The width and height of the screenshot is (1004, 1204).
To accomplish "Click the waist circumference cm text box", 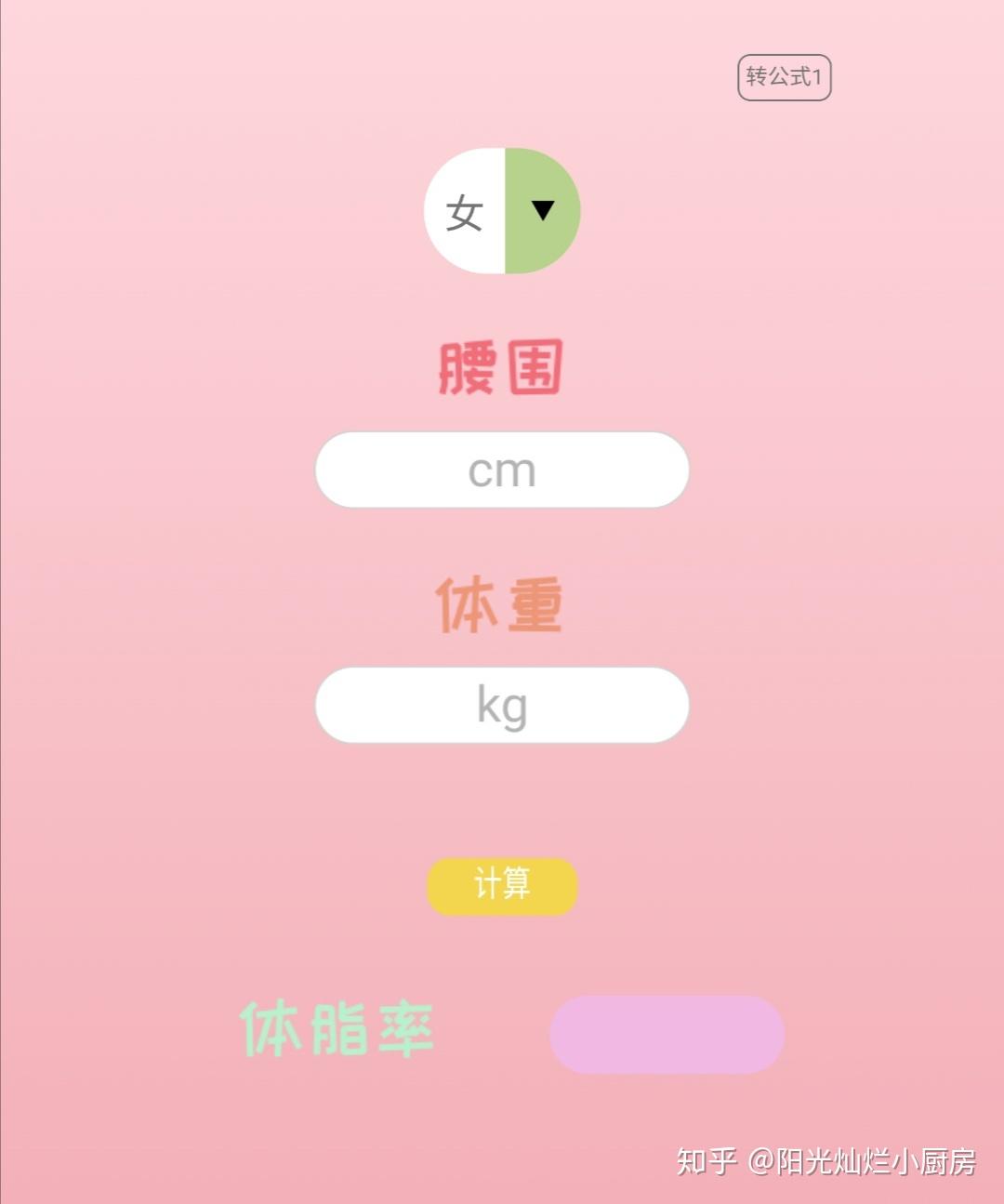I will [x=500, y=470].
